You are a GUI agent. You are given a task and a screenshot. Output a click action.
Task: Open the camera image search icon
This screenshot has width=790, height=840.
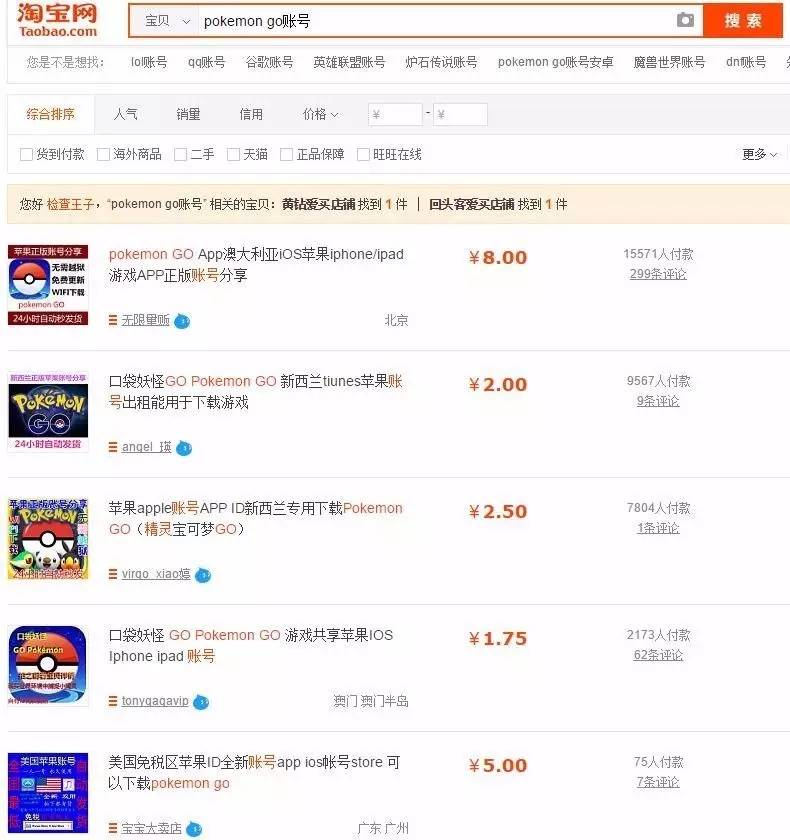coord(685,20)
